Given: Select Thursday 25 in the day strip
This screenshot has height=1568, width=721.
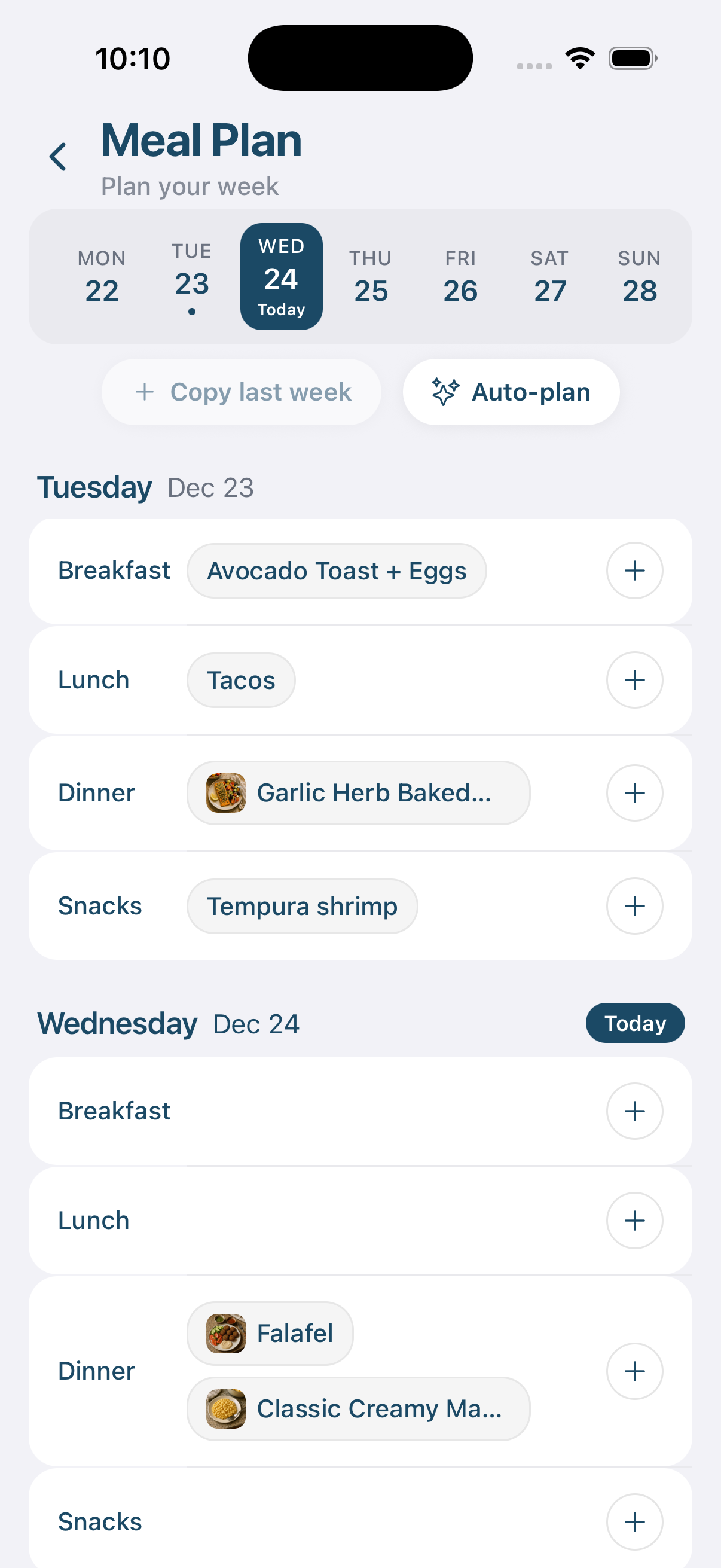Looking at the screenshot, I should click(371, 275).
